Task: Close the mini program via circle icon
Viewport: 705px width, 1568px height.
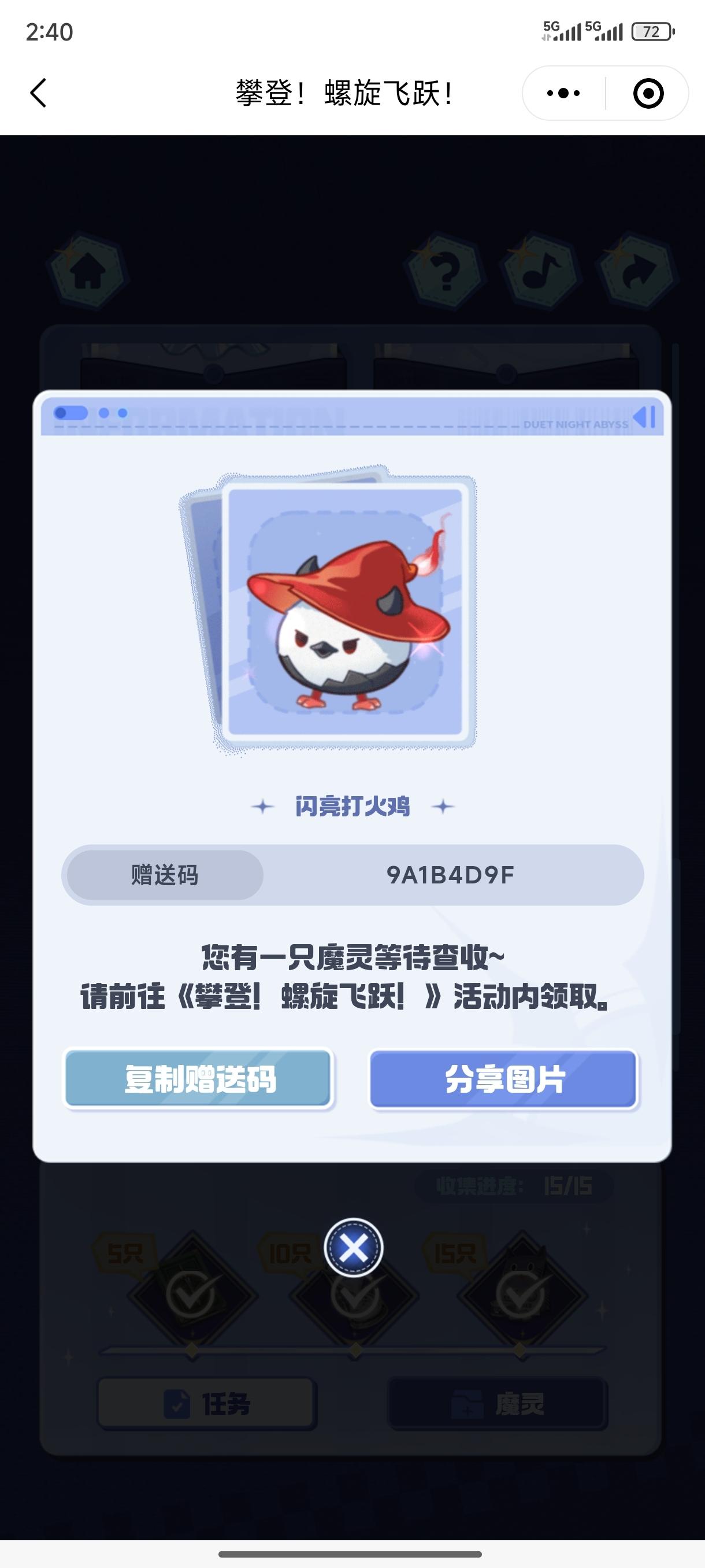Action: 648,93
